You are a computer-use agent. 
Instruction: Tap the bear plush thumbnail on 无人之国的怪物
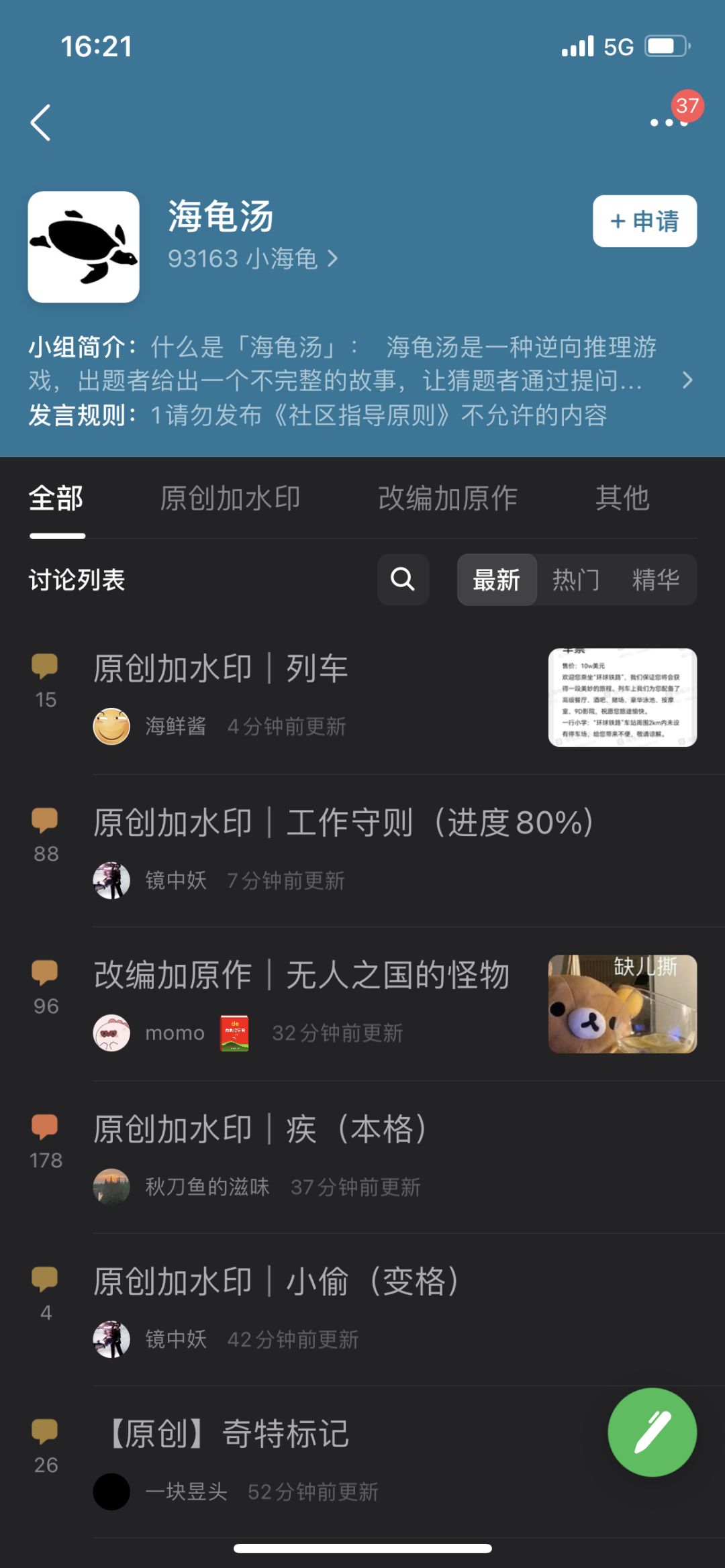pos(622,1004)
